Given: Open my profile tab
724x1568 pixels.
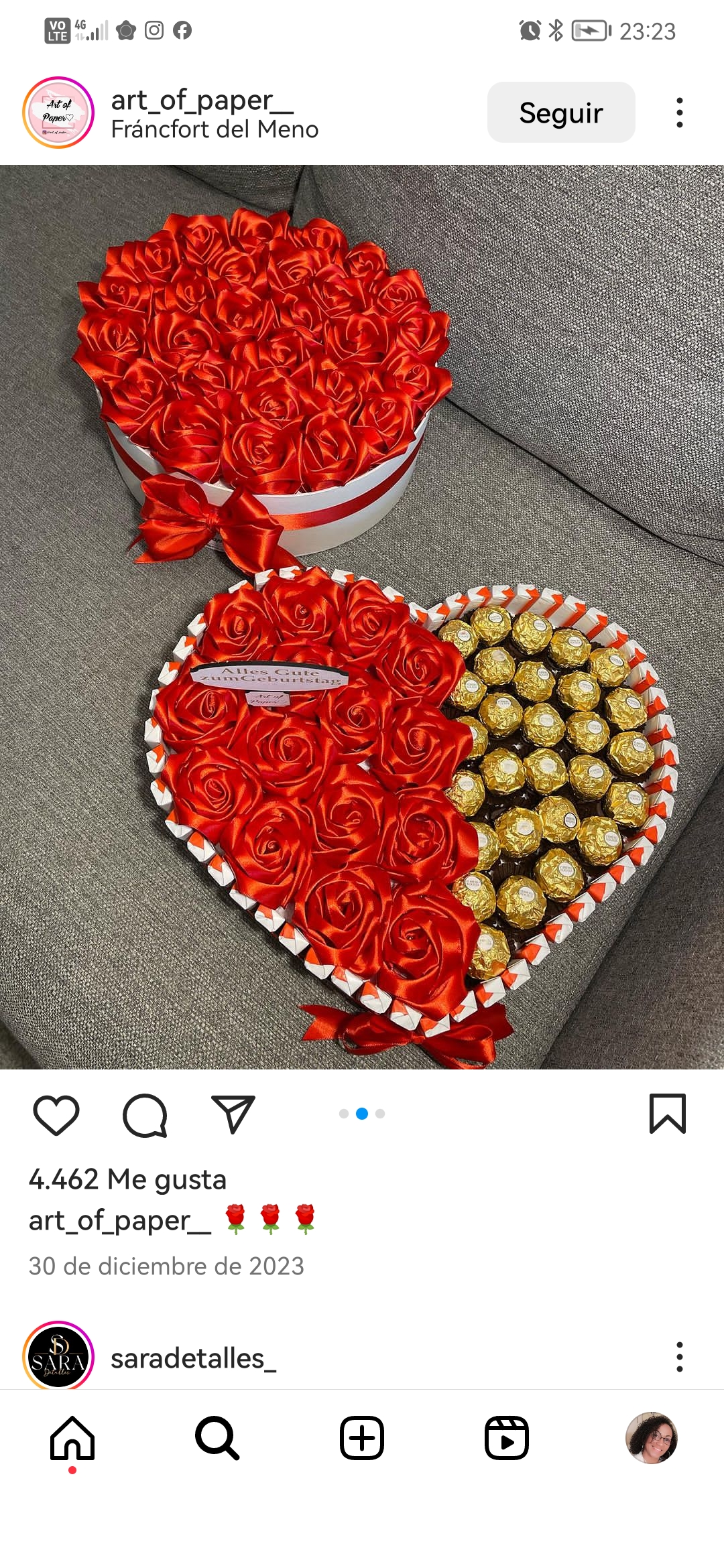Looking at the screenshot, I should point(651,1438).
